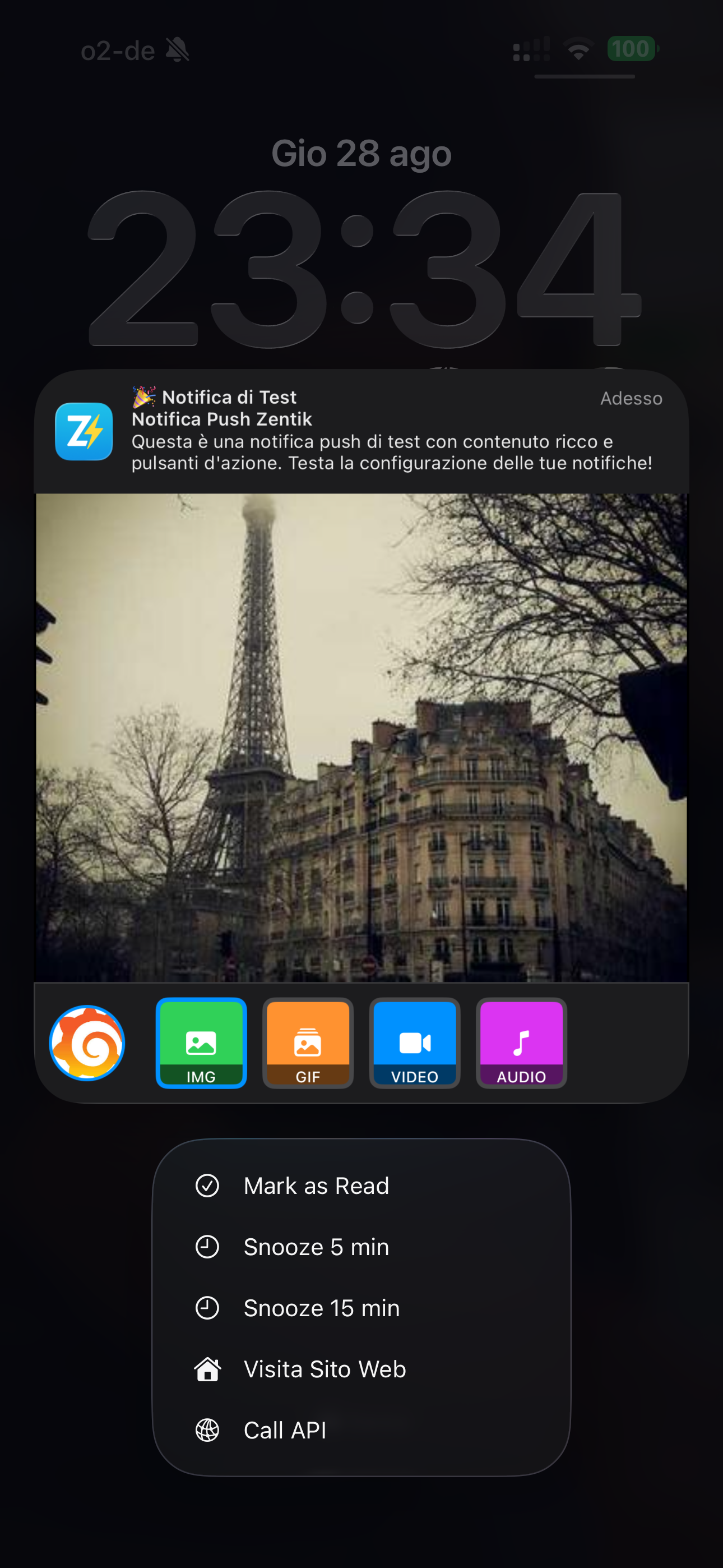Tap the globe icon beside Call API
The height and width of the screenshot is (1568, 723).
point(207,1430)
